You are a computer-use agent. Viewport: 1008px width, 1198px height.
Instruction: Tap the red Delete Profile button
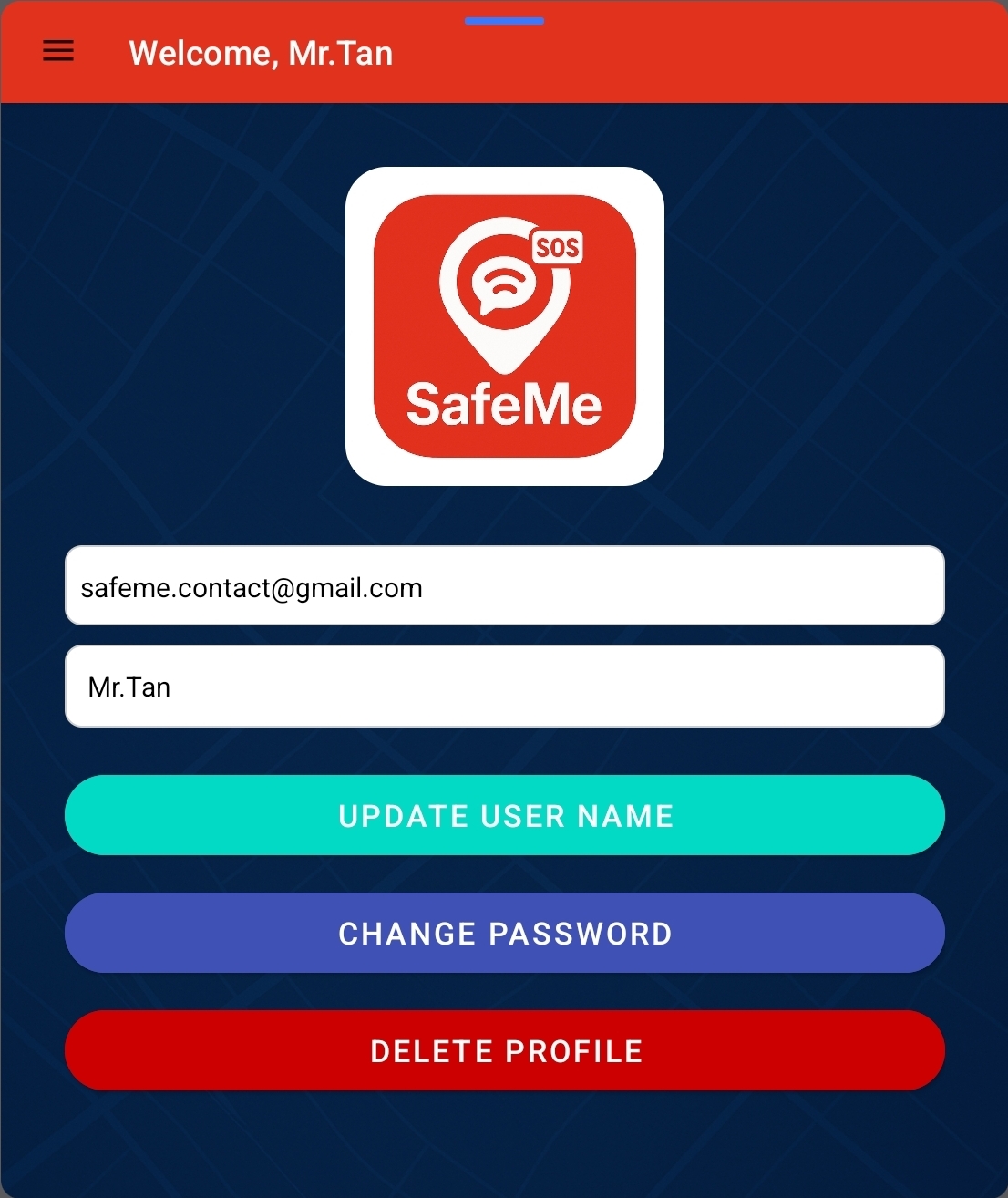point(504,1050)
